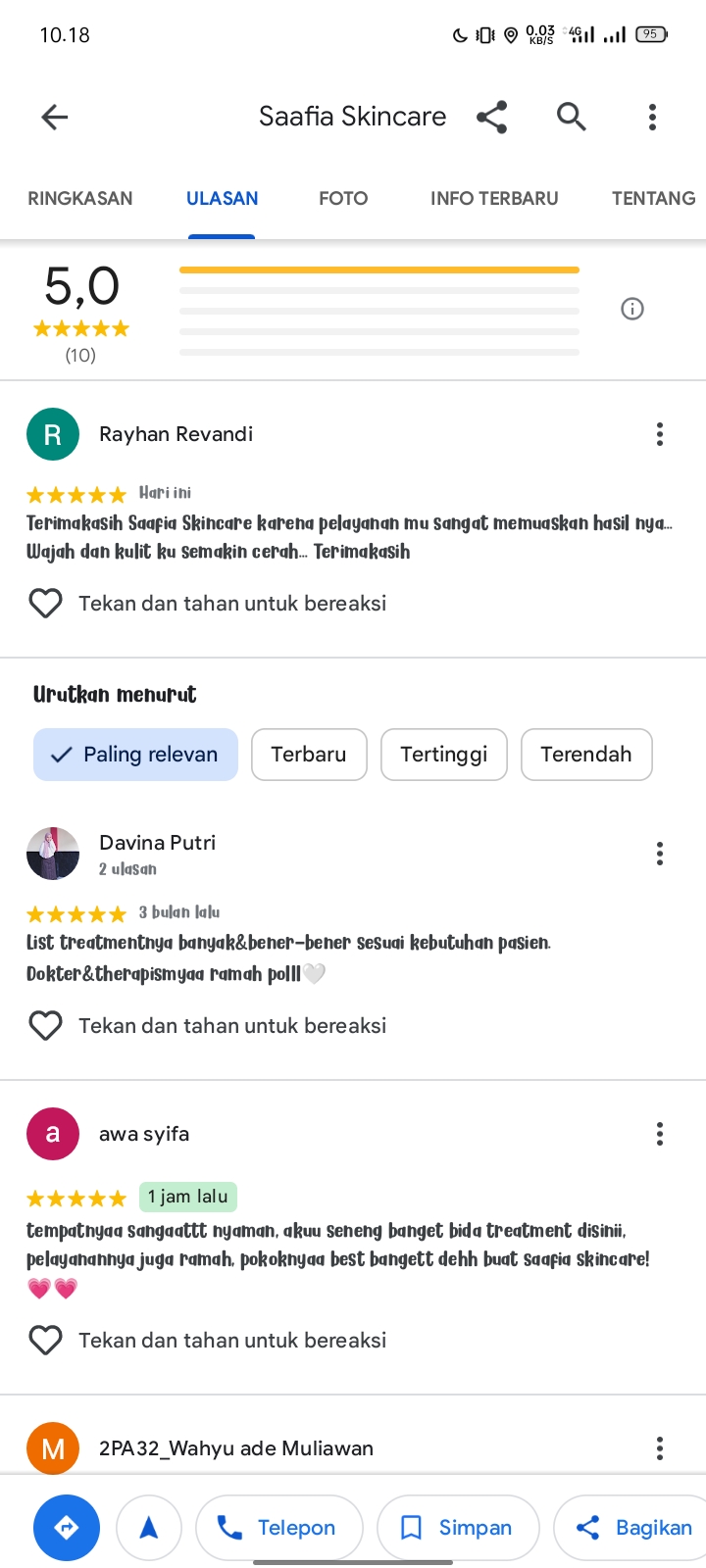Go back with the arrow icon
Screen dimensions: 706x1568
tap(55, 118)
